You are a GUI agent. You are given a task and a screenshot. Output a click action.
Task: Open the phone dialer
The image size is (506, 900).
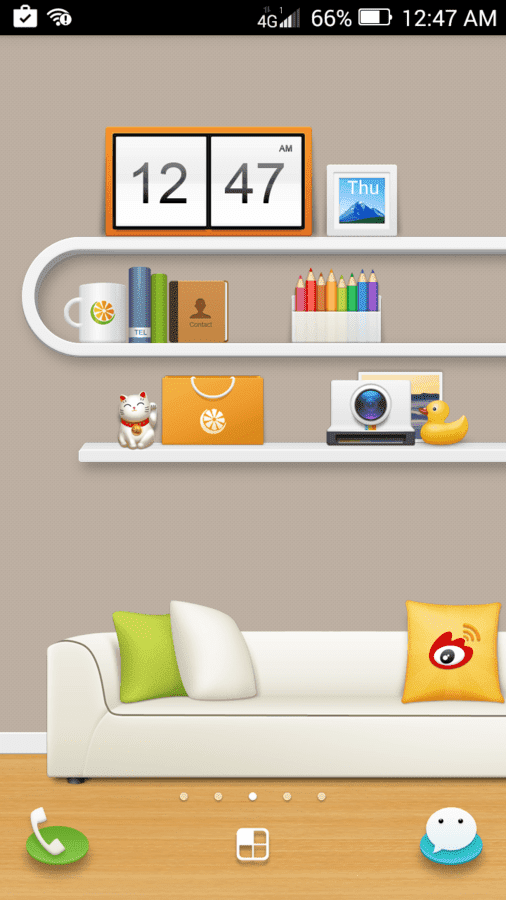[x=57, y=836]
